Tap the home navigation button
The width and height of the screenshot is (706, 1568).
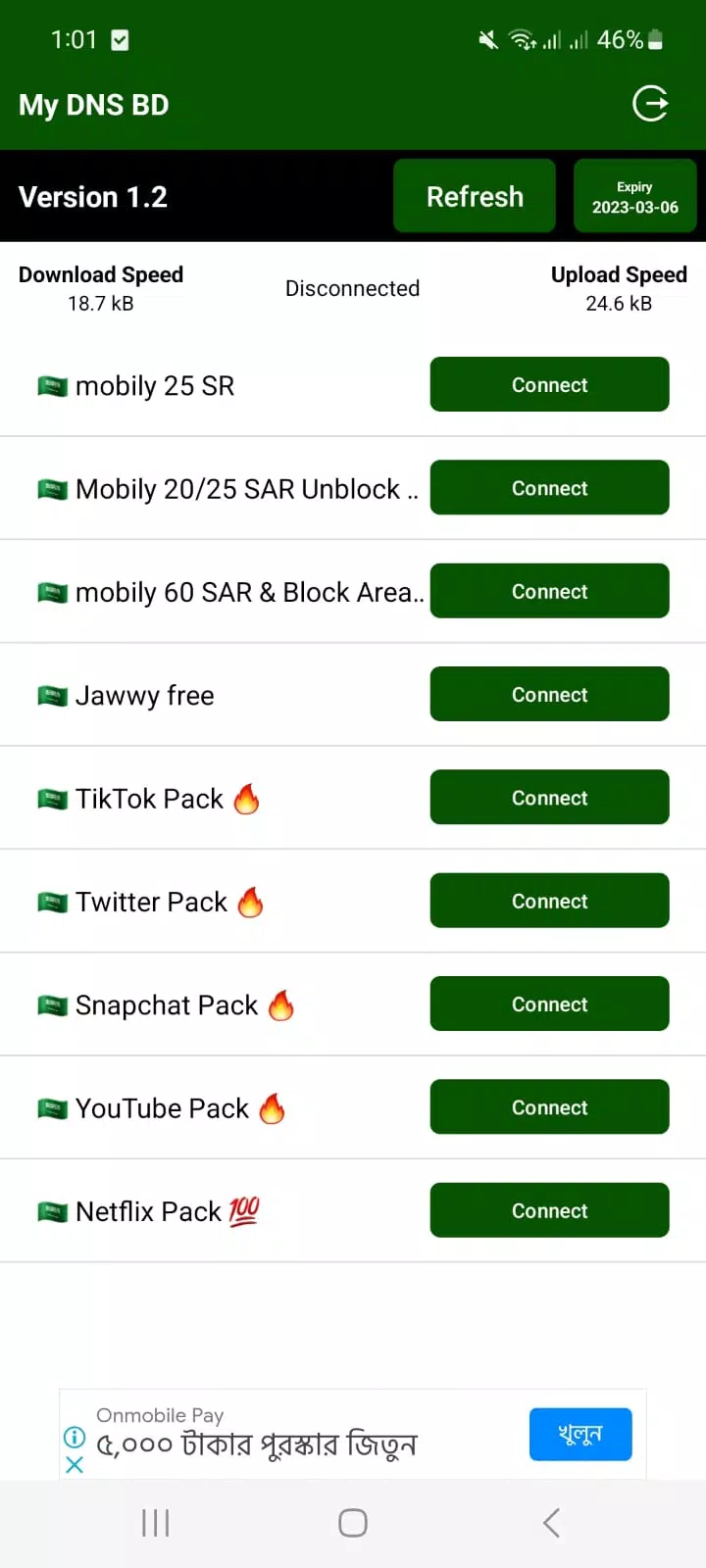[352, 1522]
